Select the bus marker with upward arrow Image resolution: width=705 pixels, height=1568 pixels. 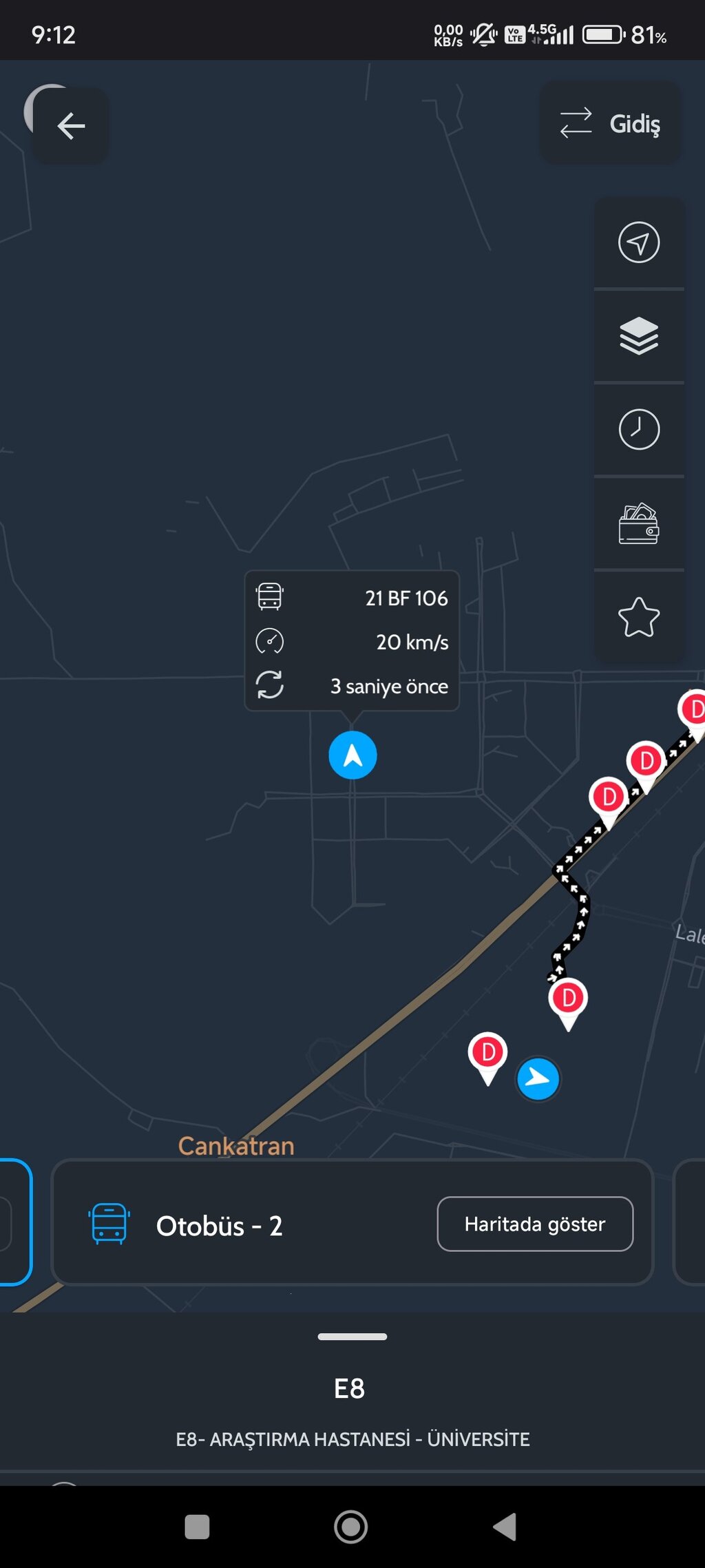click(352, 755)
